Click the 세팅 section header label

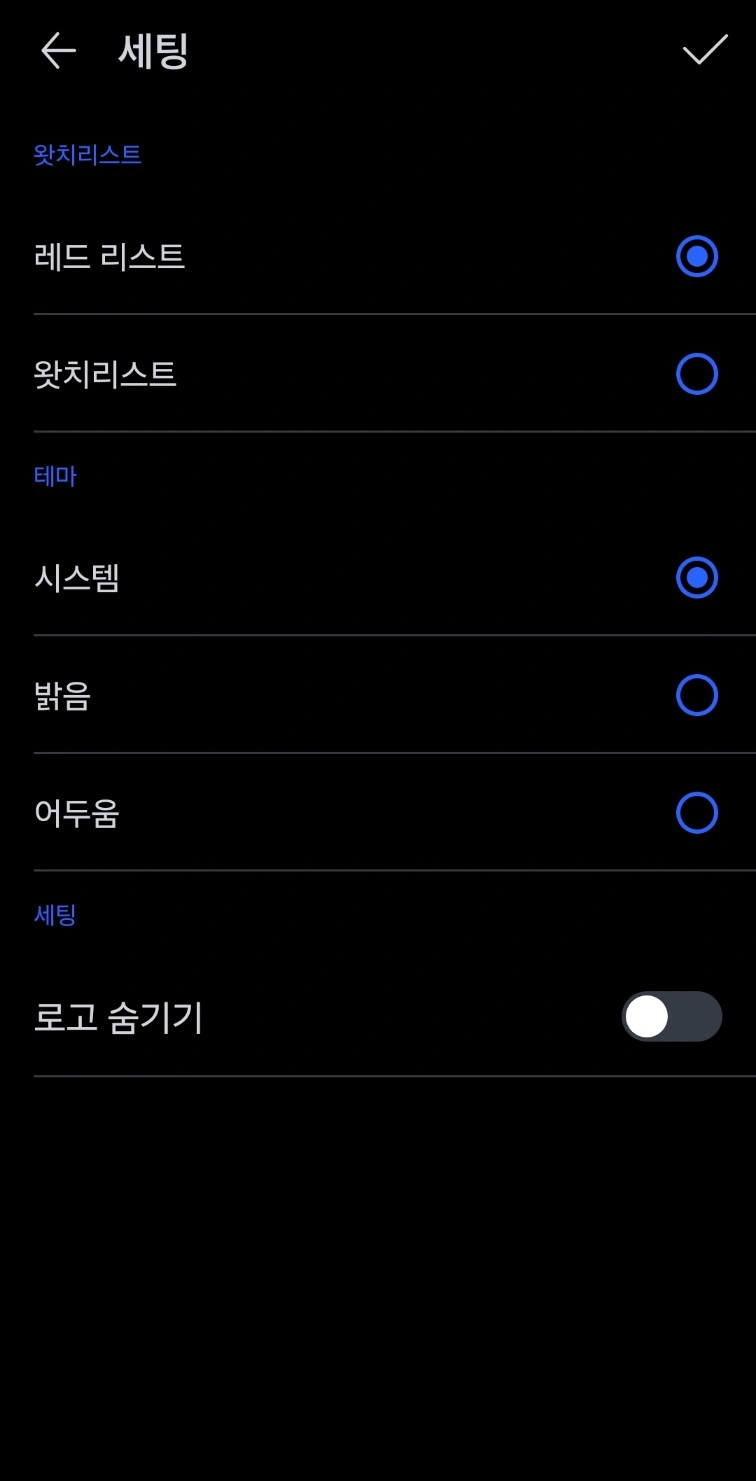(55, 913)
